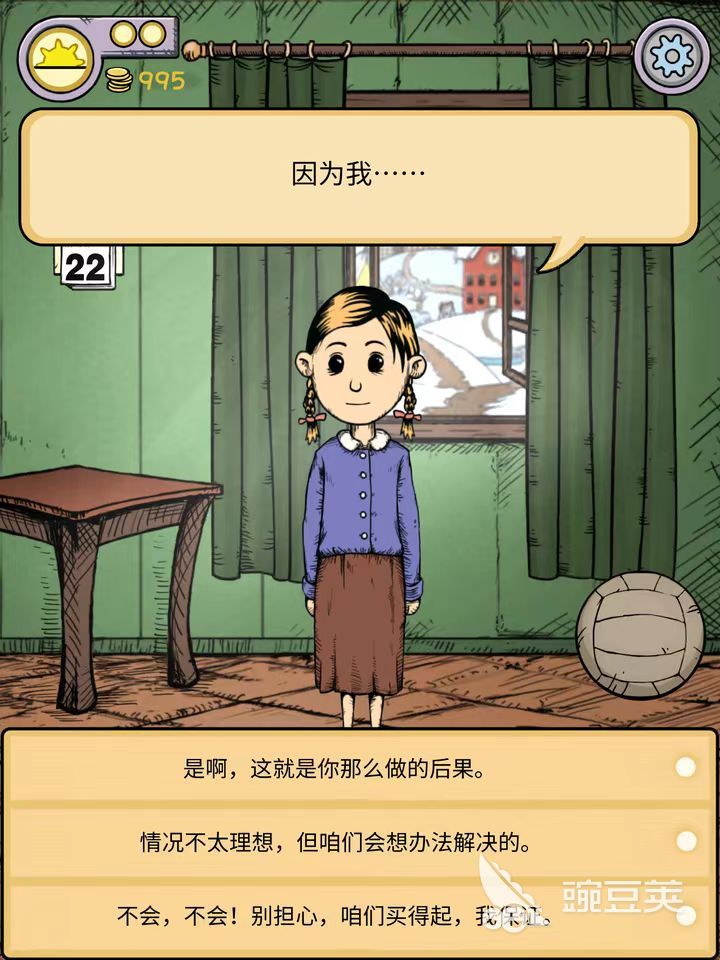Tap the sun time-of-day icon
Viewport: 720px width, 960px height.
pos(60,57)
